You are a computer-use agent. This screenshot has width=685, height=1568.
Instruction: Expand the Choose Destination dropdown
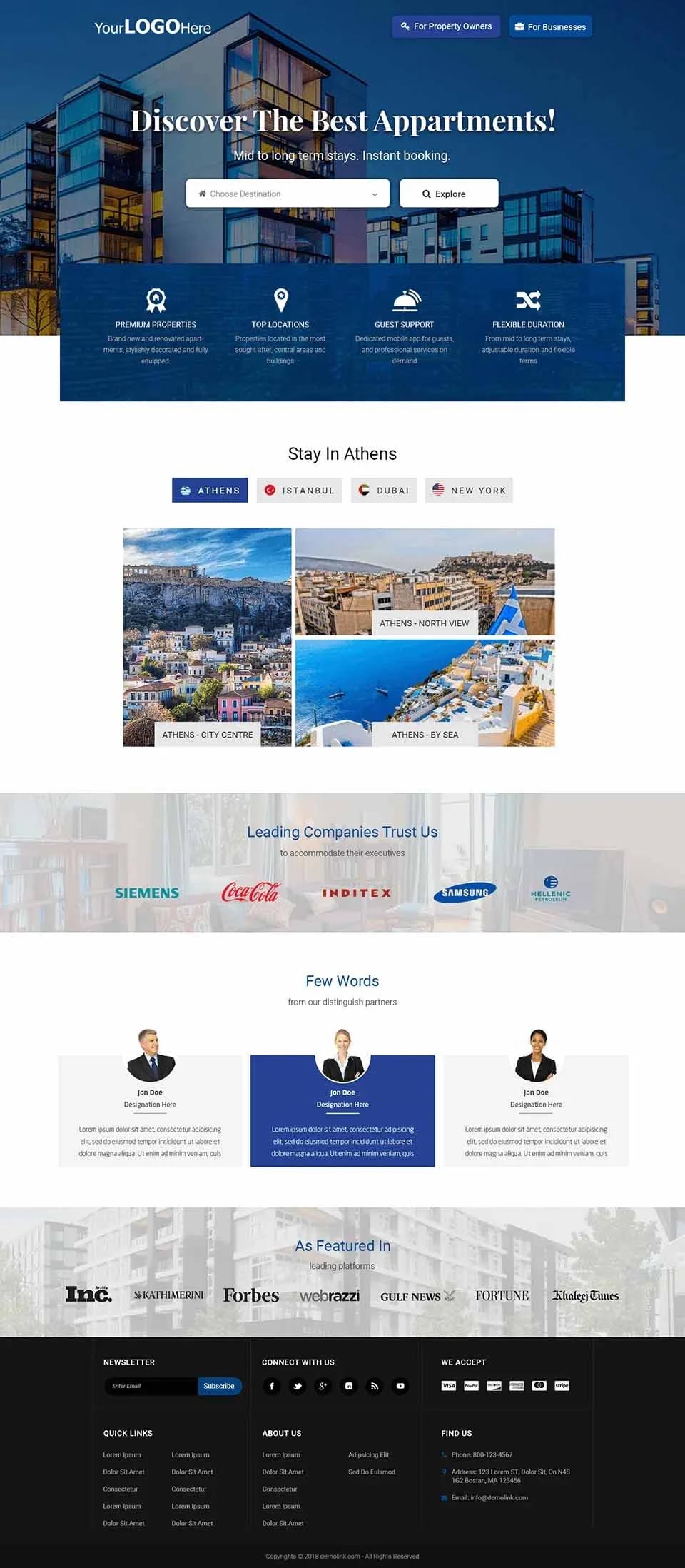pos(288,194)
